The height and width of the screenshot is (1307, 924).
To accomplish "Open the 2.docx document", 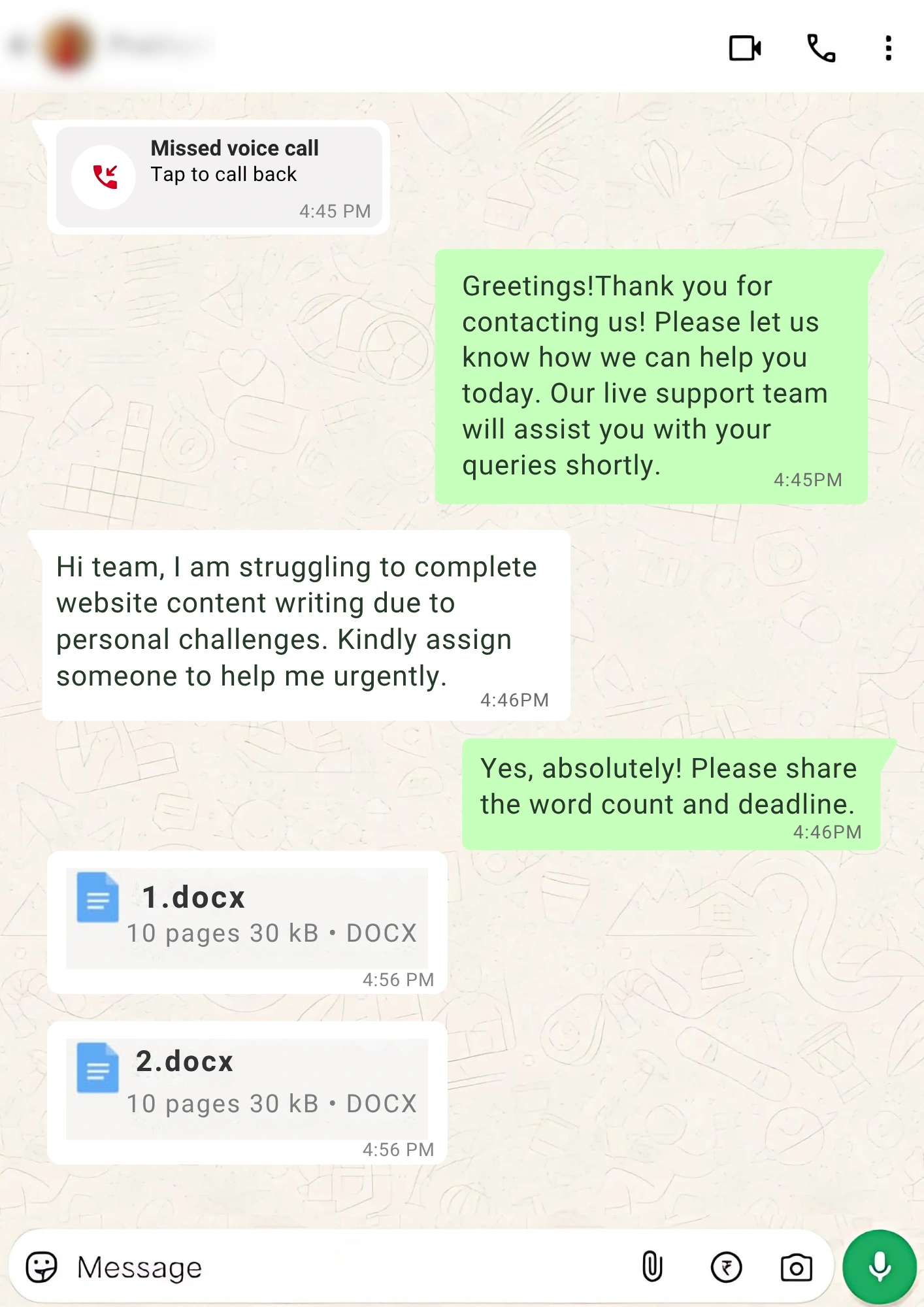I will 247,1088.
